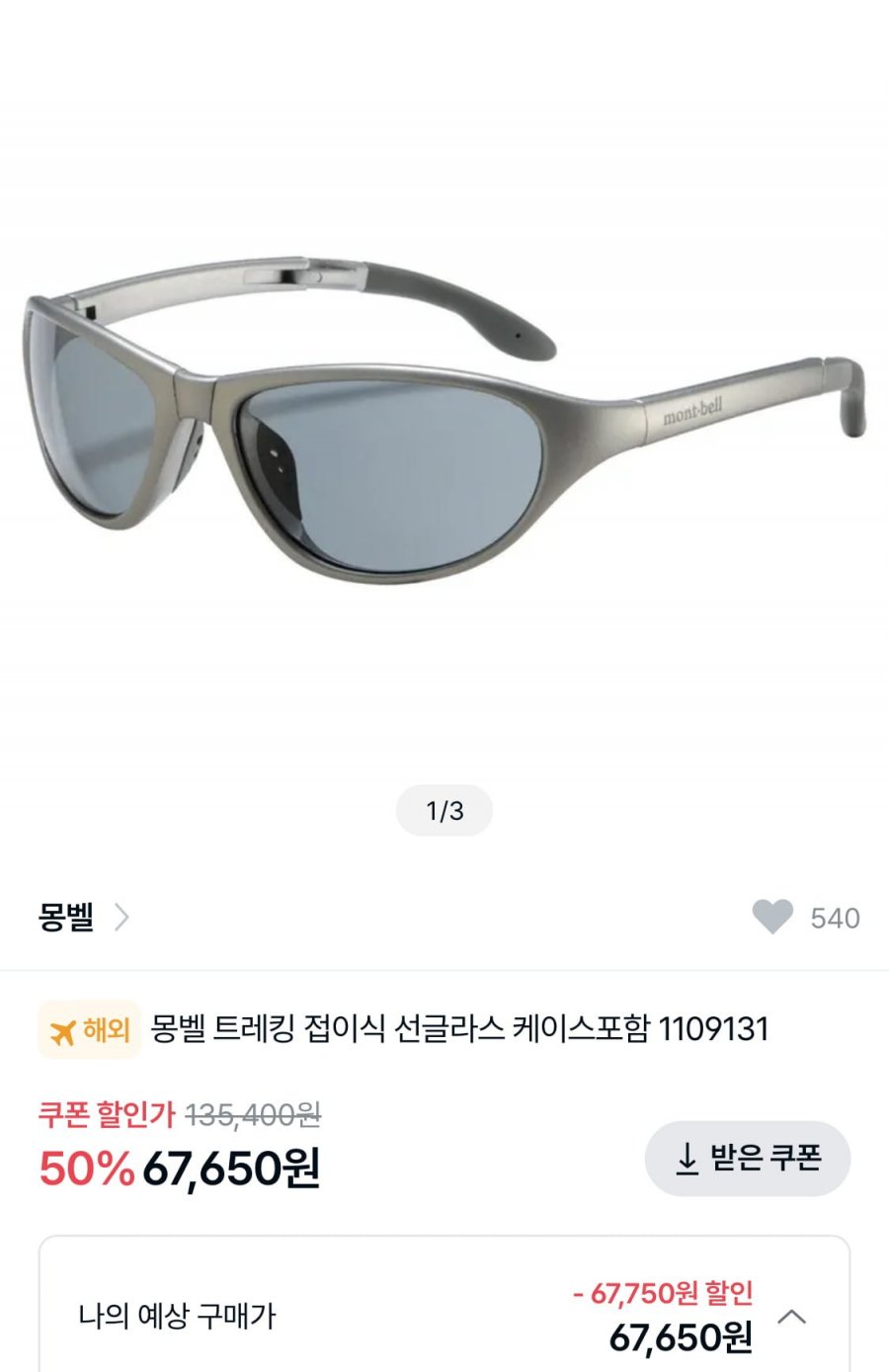Collapse the 나의 예상 구매가 section
The image size is (889, 1372).
[792, 1317]
